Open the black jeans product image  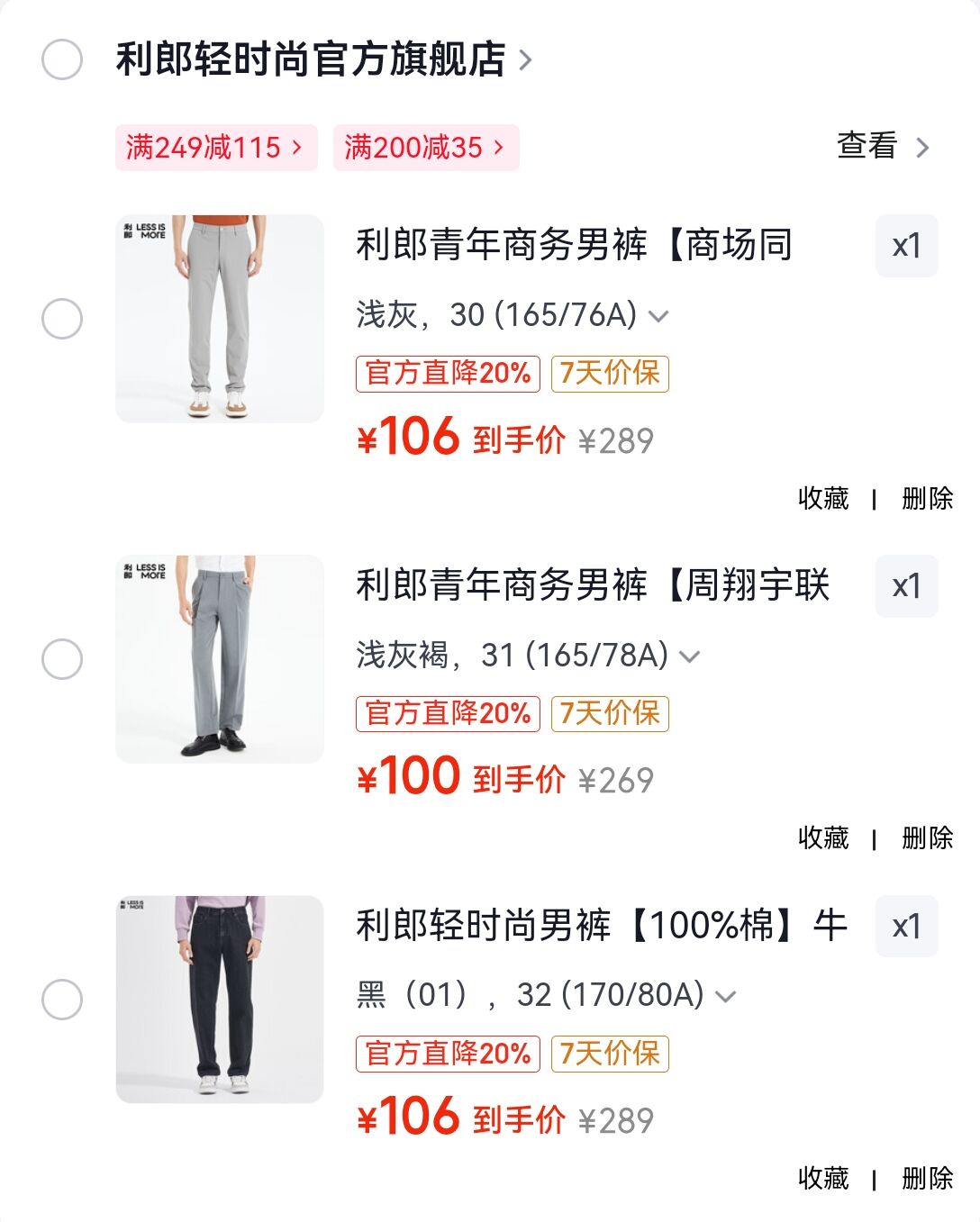(x=220, y=1000)
